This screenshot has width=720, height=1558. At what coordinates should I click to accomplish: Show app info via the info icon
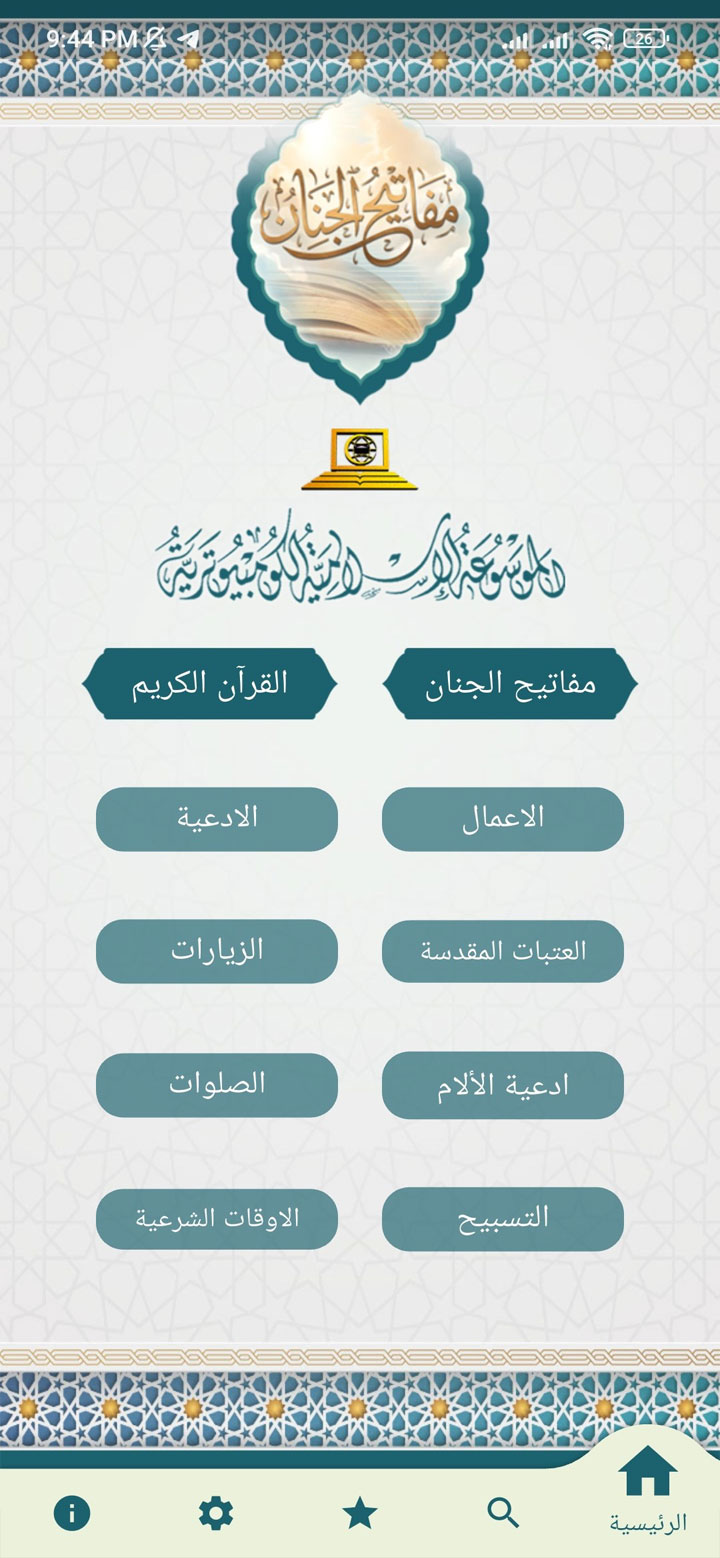72,1513
